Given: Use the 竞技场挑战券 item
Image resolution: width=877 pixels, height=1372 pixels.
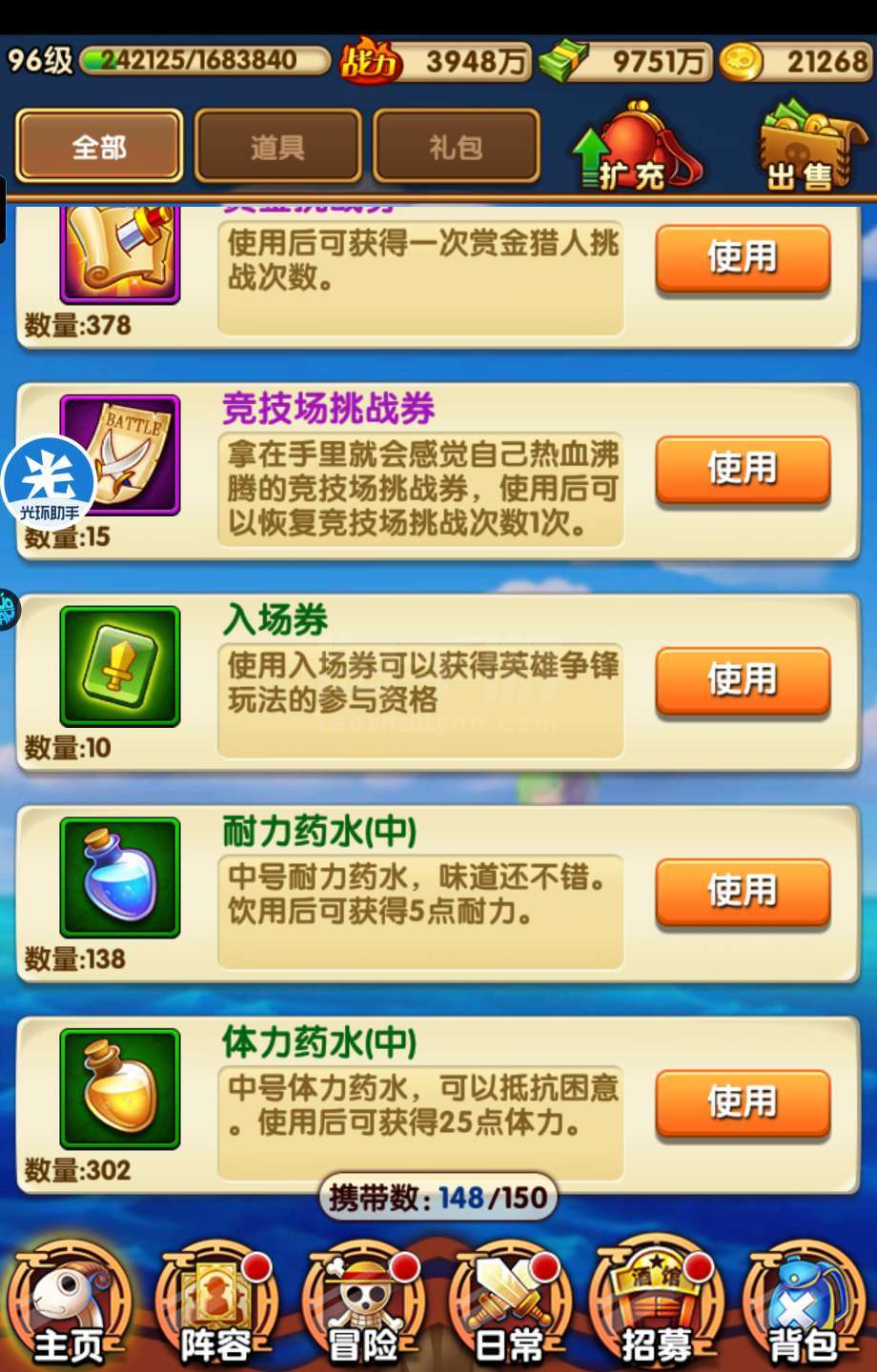Looking at the screenshot, I should [743, 470].
